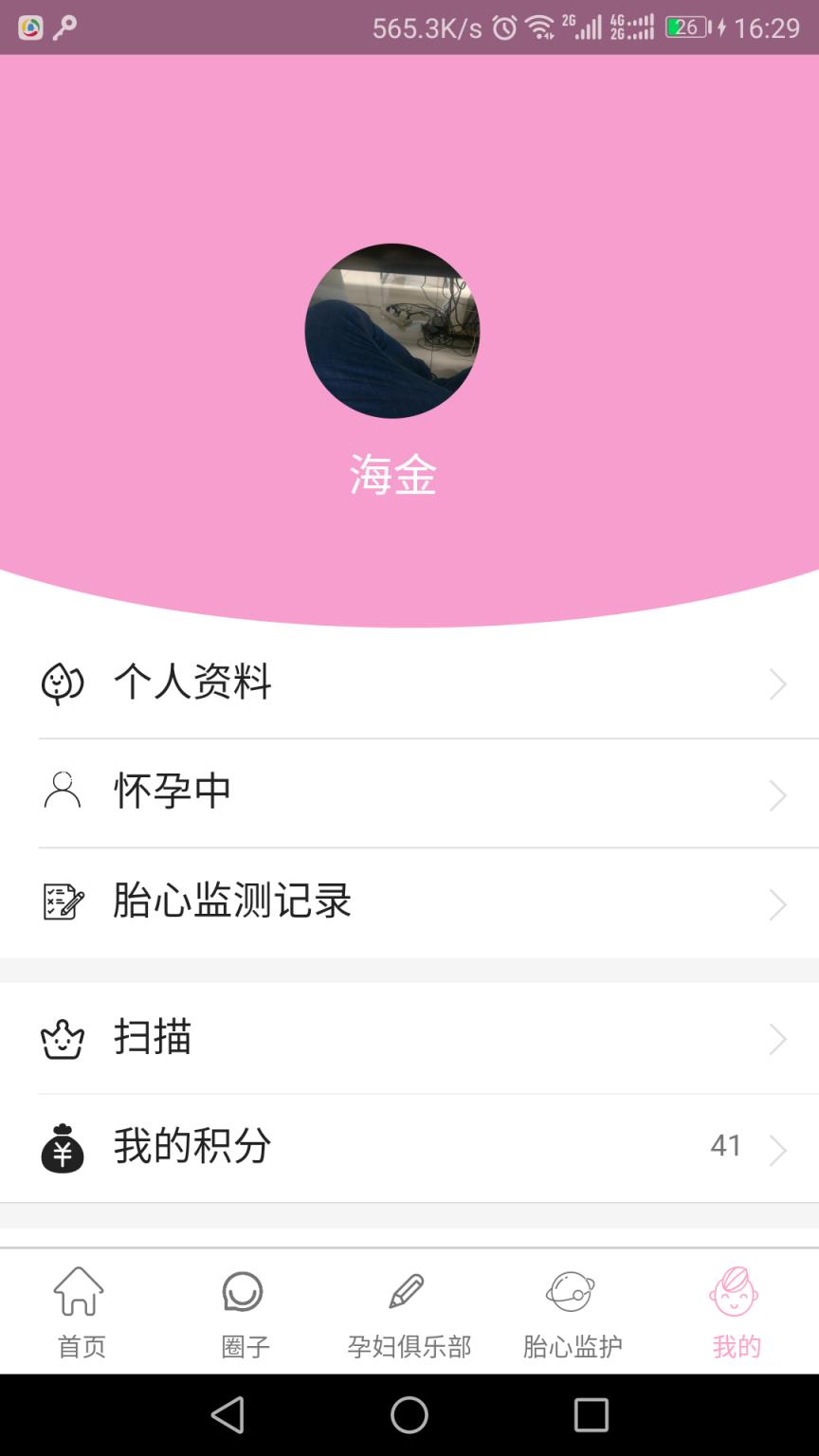The image size is (819, 1456).
Task: Tap the user avatar photo
Action: [x=391, y=330]
